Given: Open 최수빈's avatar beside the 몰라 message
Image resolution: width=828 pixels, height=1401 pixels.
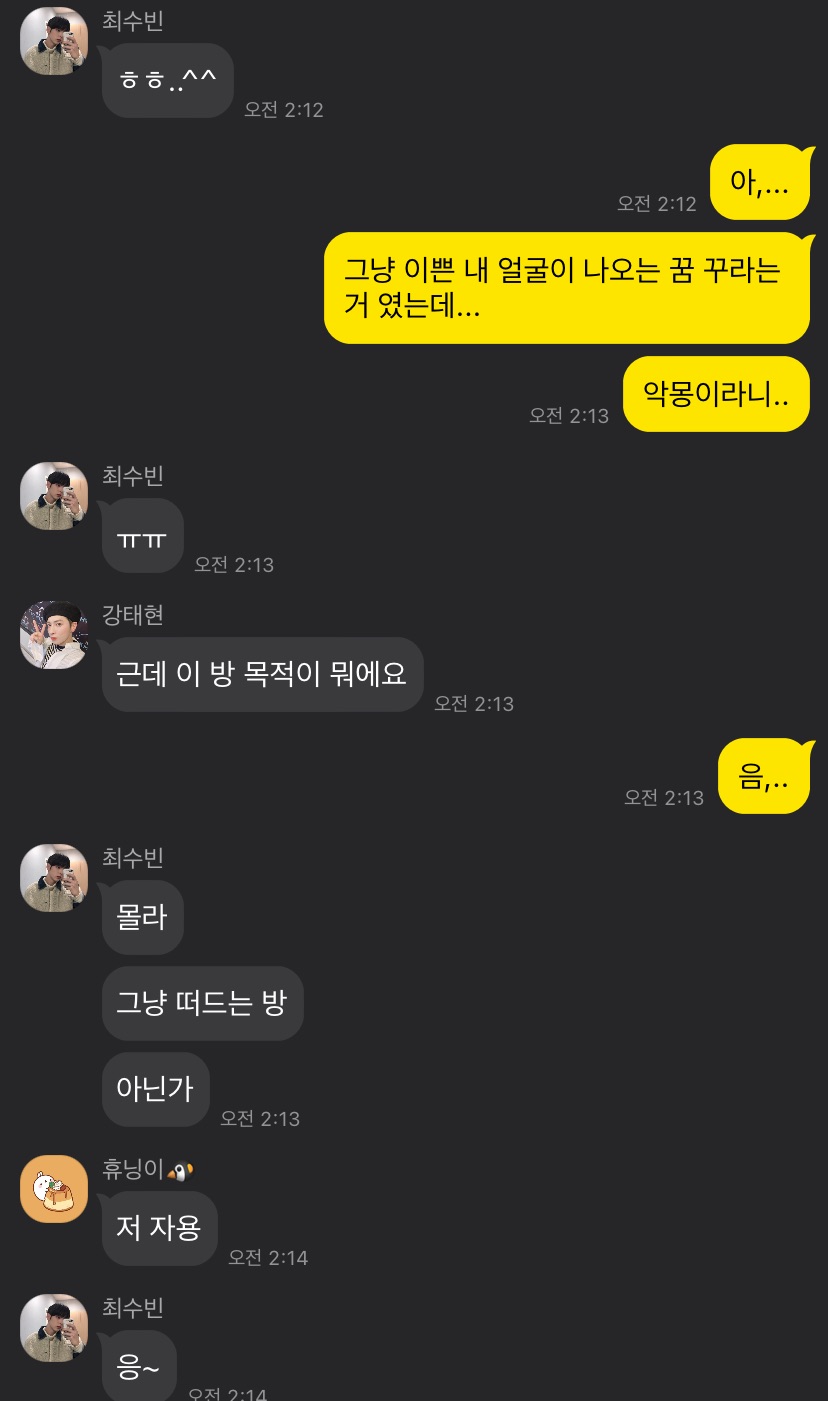Looking at the screenshot, I should coord(54,878).
